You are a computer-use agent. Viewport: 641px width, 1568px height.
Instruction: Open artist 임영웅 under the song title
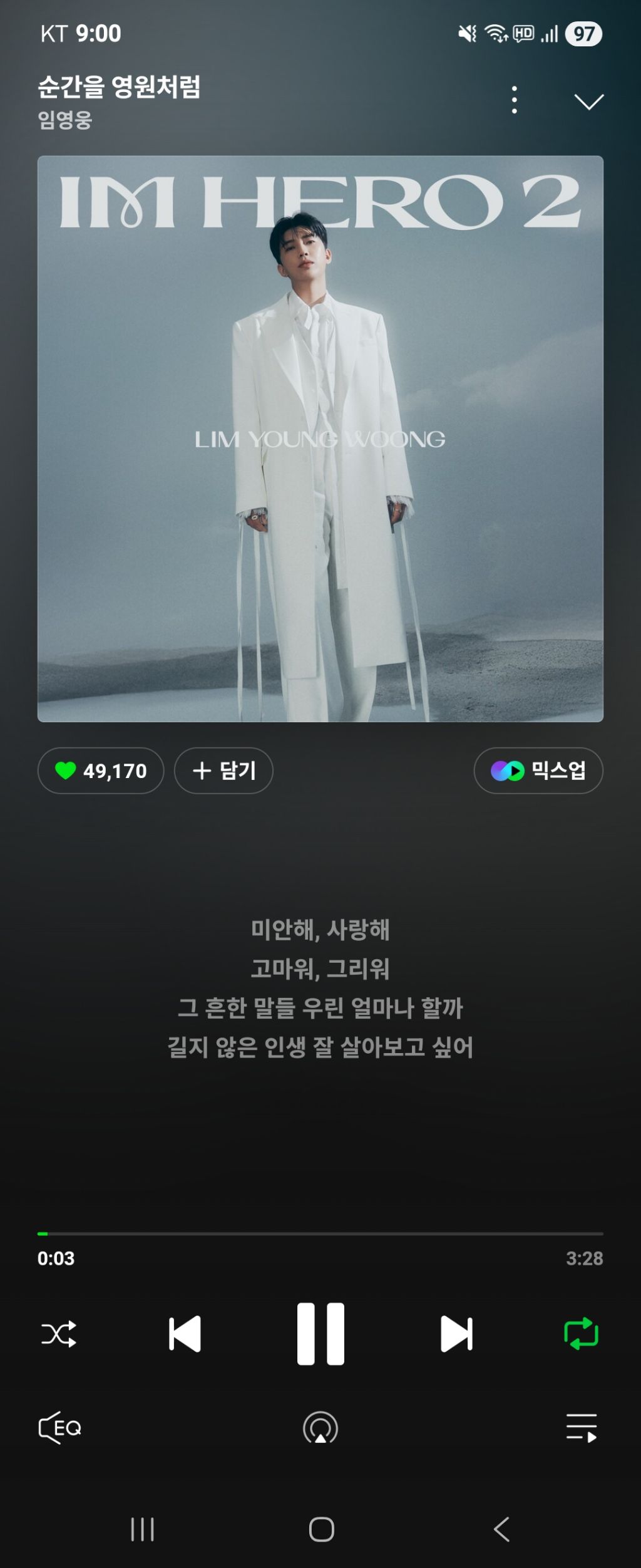65,119
